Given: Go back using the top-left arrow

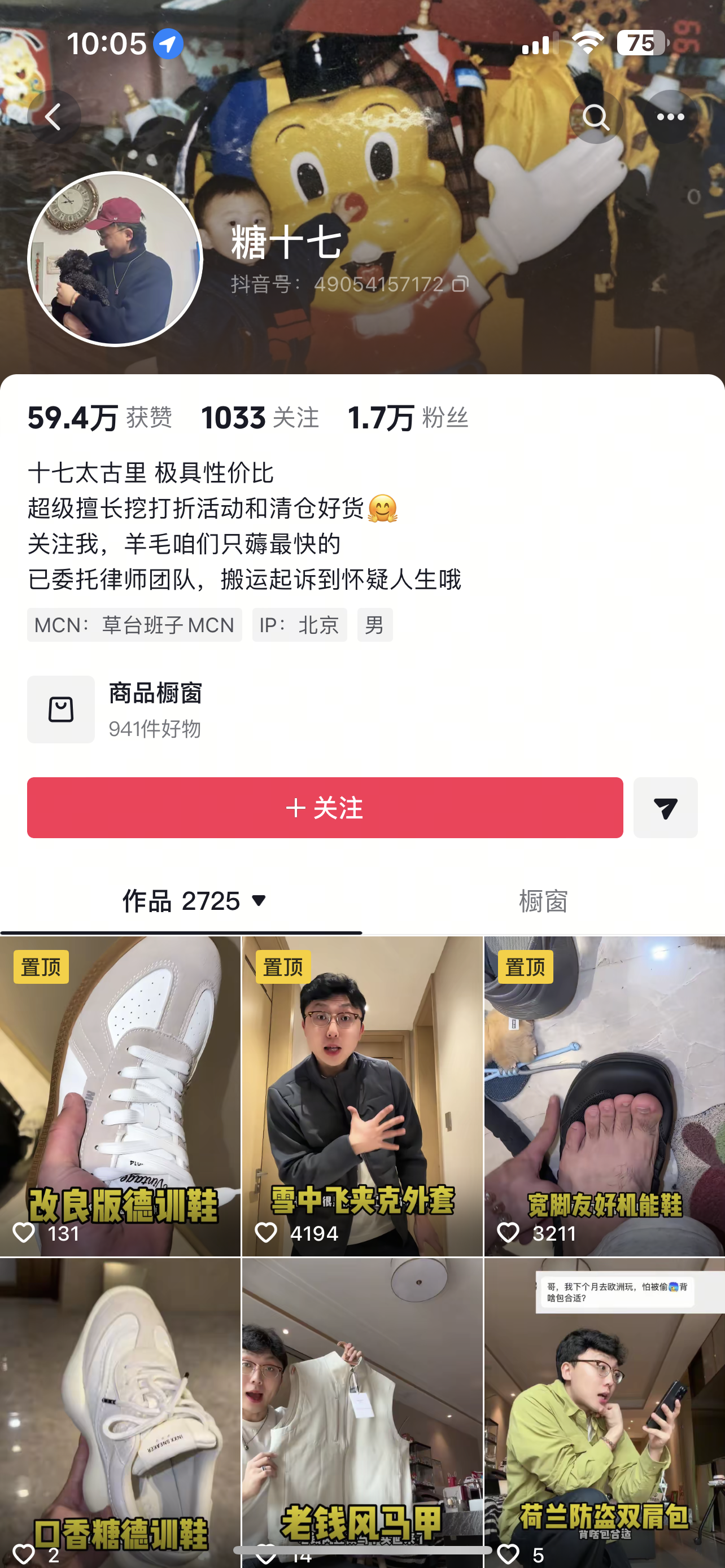Looking at the screenshot, I should point(54,116).
